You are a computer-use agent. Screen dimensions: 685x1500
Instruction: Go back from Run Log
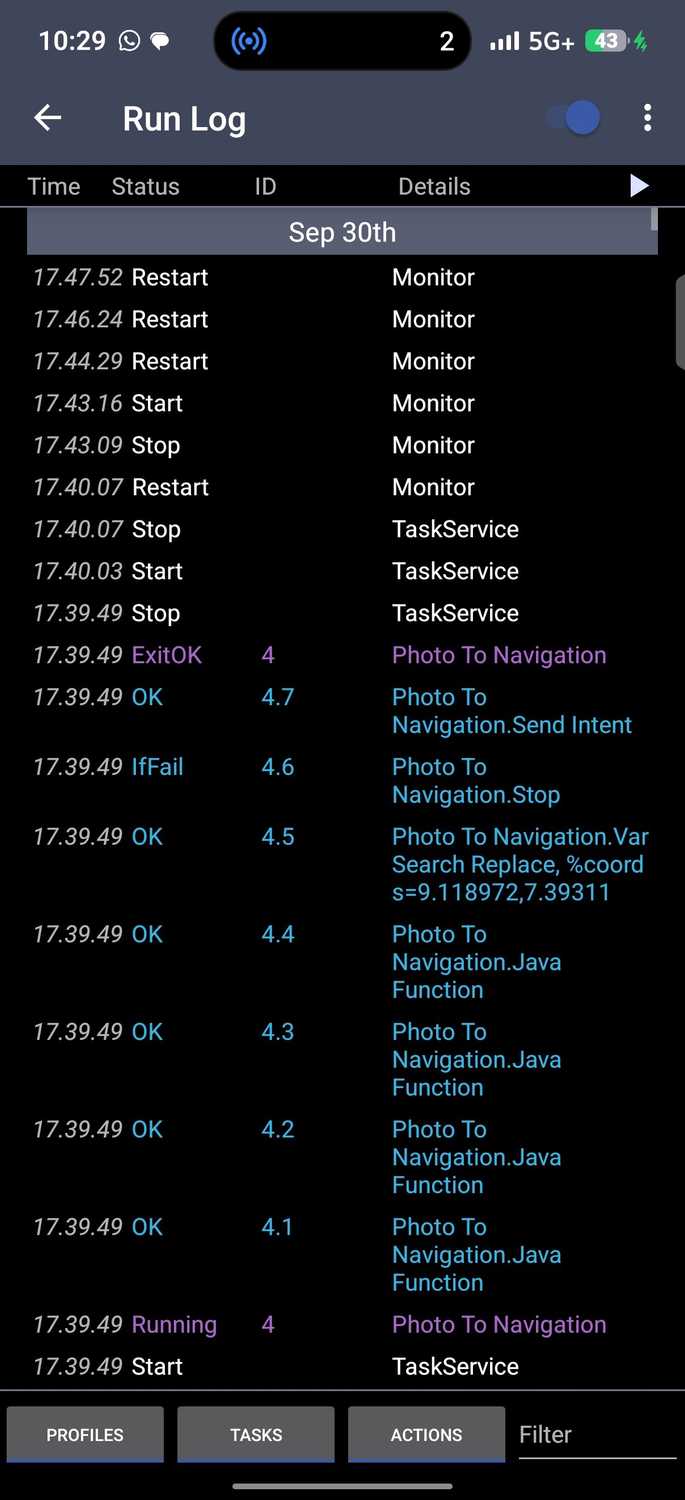48,118
